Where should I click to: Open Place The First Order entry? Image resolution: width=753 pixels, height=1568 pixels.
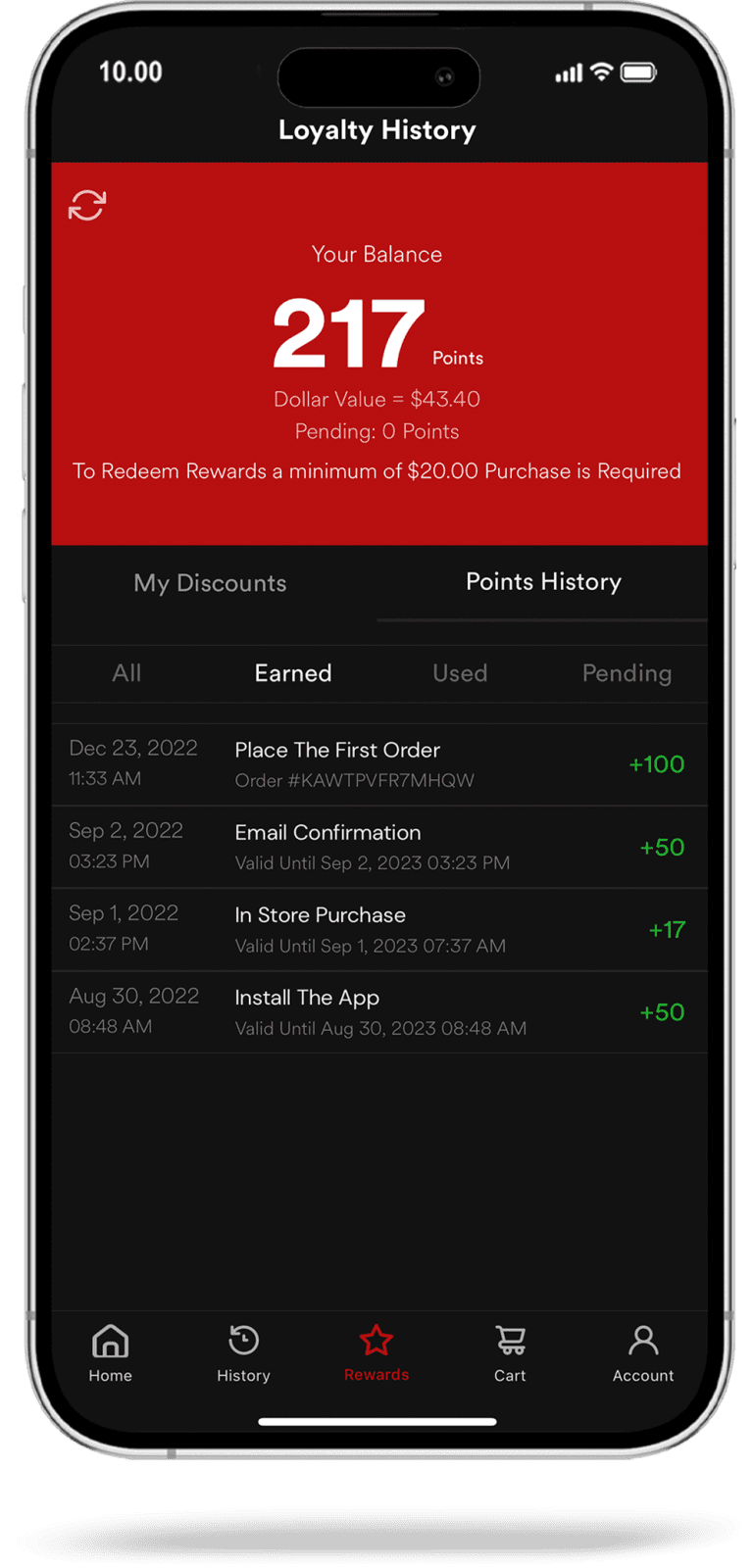(377, 764)
